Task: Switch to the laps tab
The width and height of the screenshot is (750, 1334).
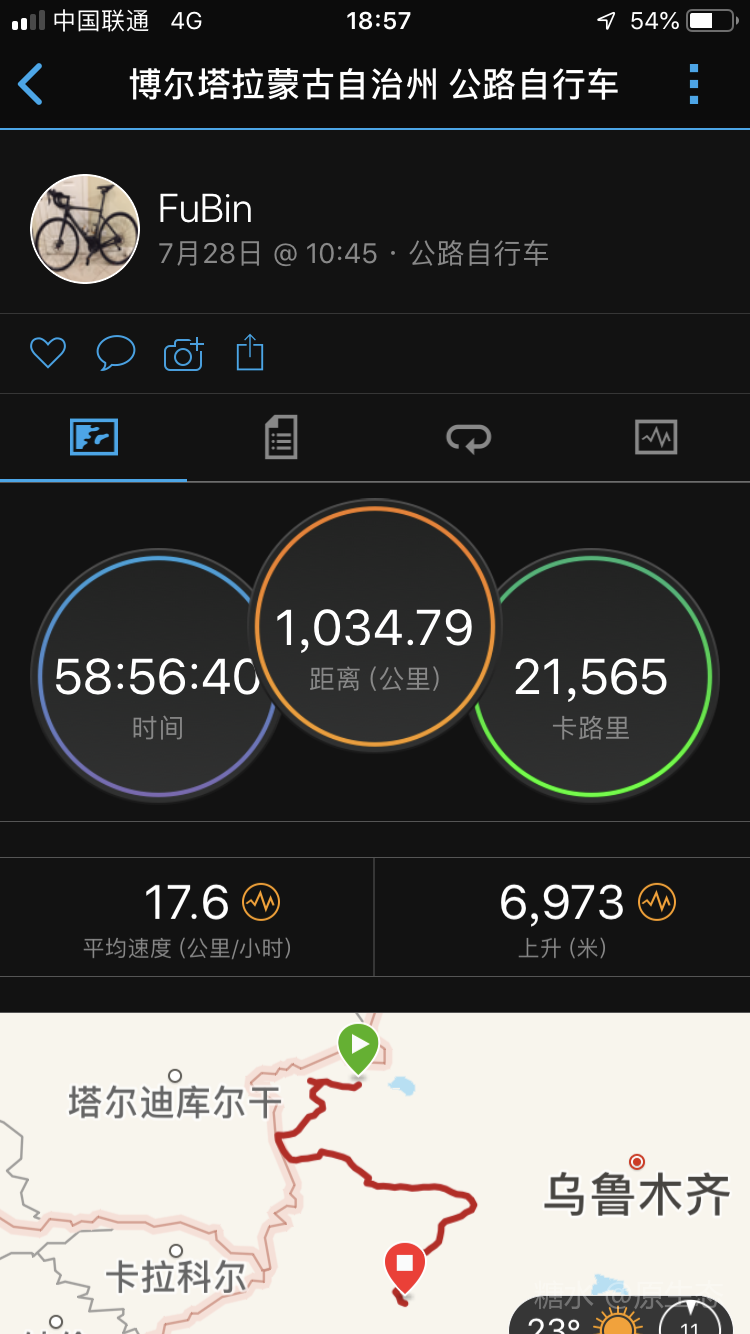Action: [x=468, y=438]
